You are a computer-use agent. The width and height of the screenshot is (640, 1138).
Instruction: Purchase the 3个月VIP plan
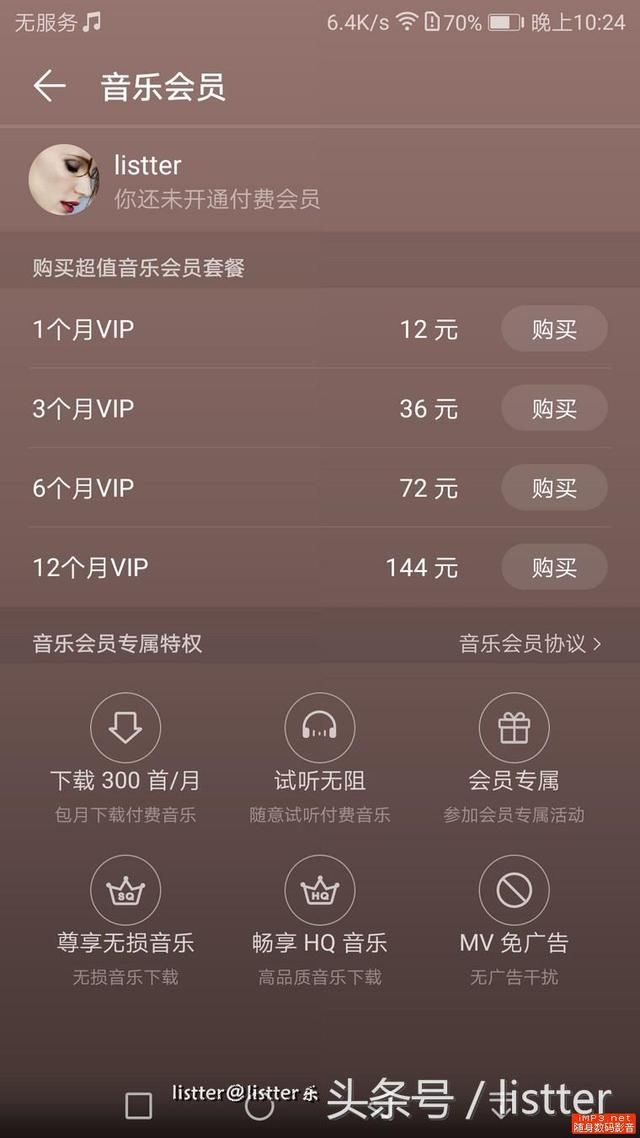pyautogui.click(x=554, y=408)
